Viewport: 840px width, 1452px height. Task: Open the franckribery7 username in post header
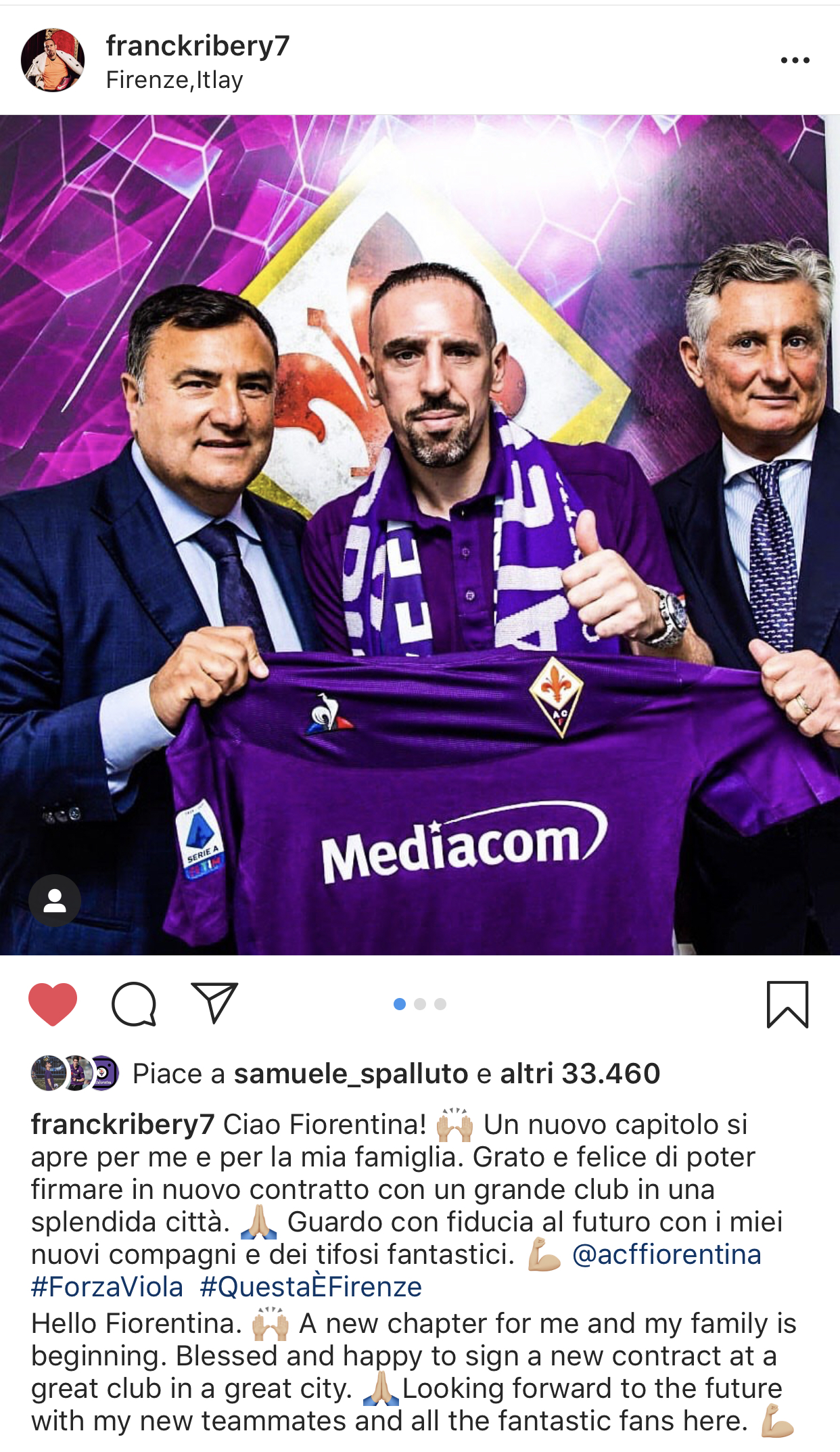click(x=197, y=46)
